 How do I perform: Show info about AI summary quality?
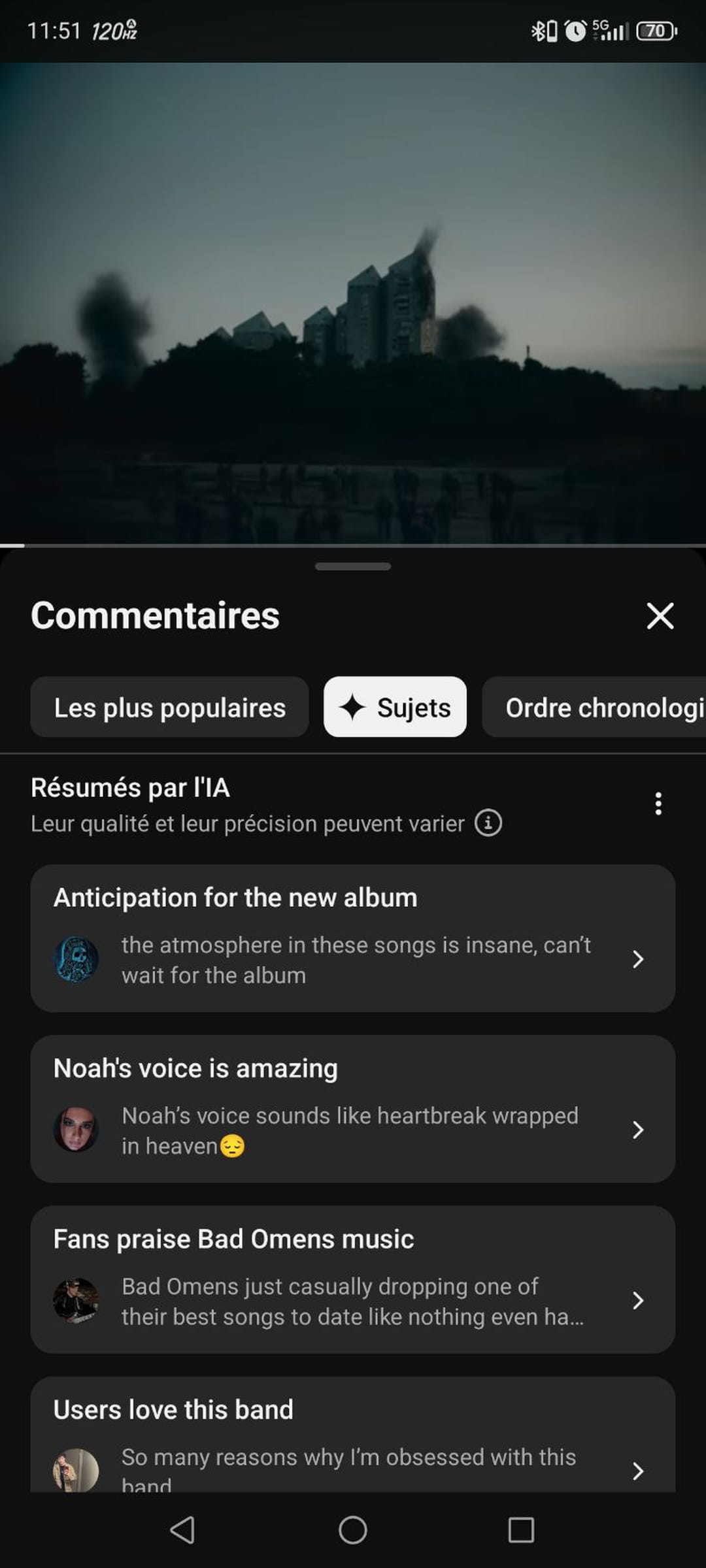[488, 823]
